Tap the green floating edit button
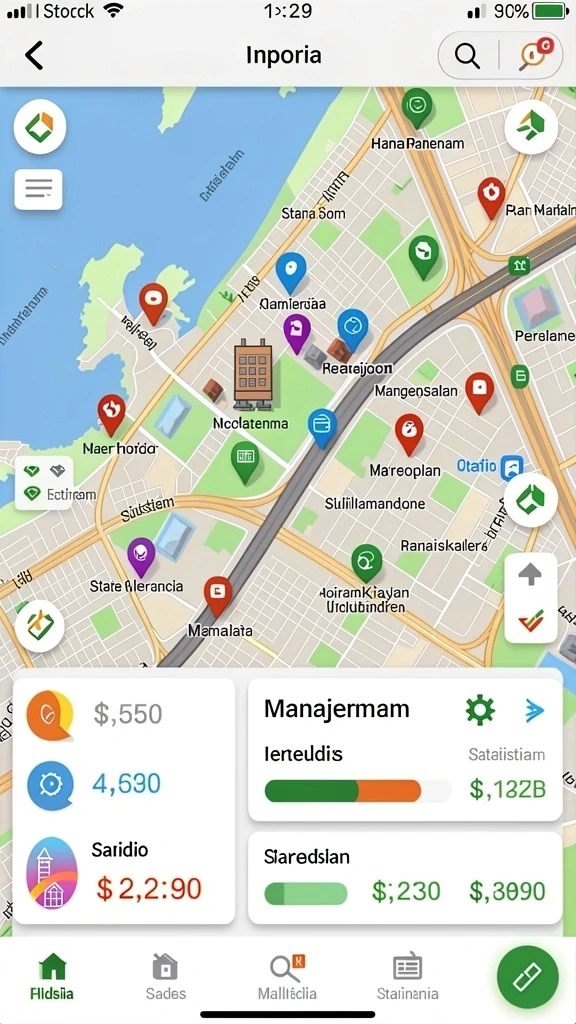The image size is (576, 1024). (528, 977)
